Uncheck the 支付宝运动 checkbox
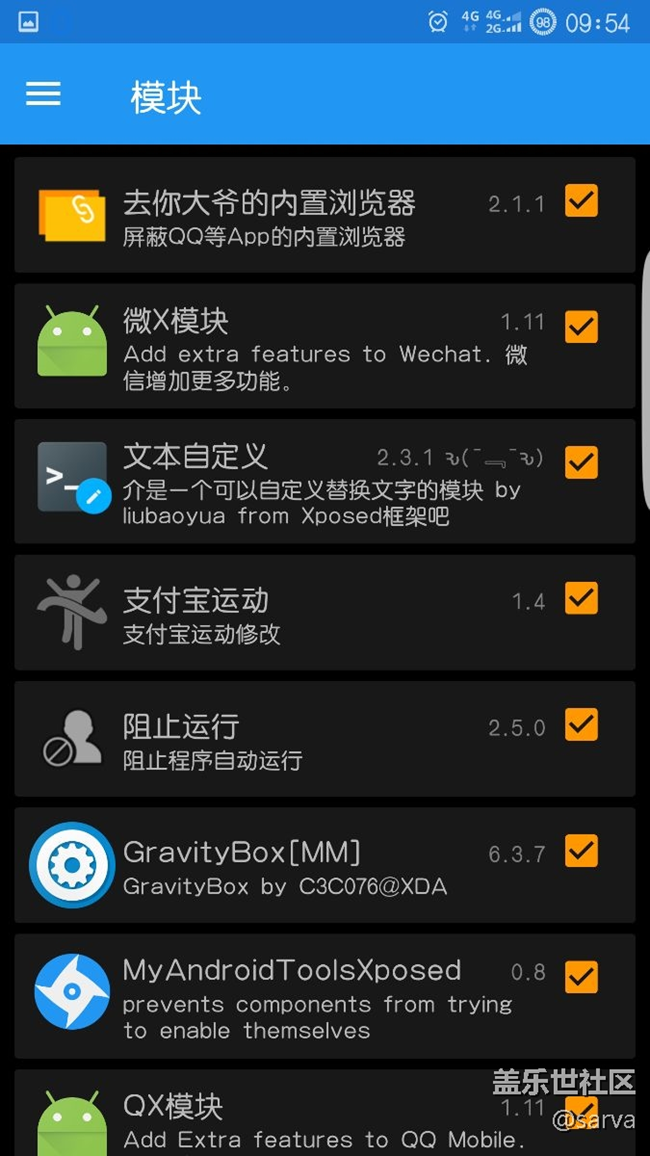 [581, 598]
